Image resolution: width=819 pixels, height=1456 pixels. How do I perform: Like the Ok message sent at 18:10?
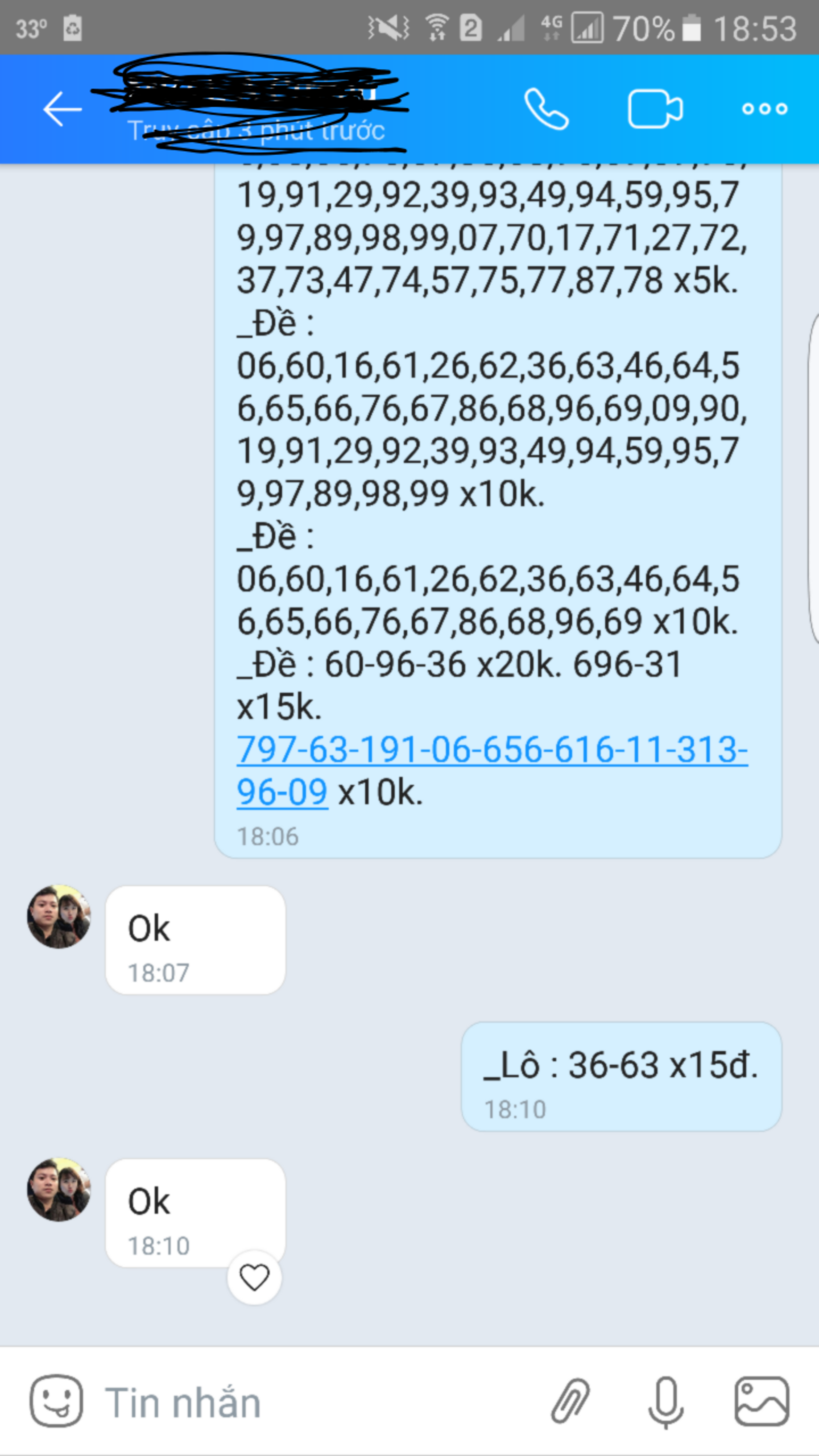click(x=254, y=1277)
